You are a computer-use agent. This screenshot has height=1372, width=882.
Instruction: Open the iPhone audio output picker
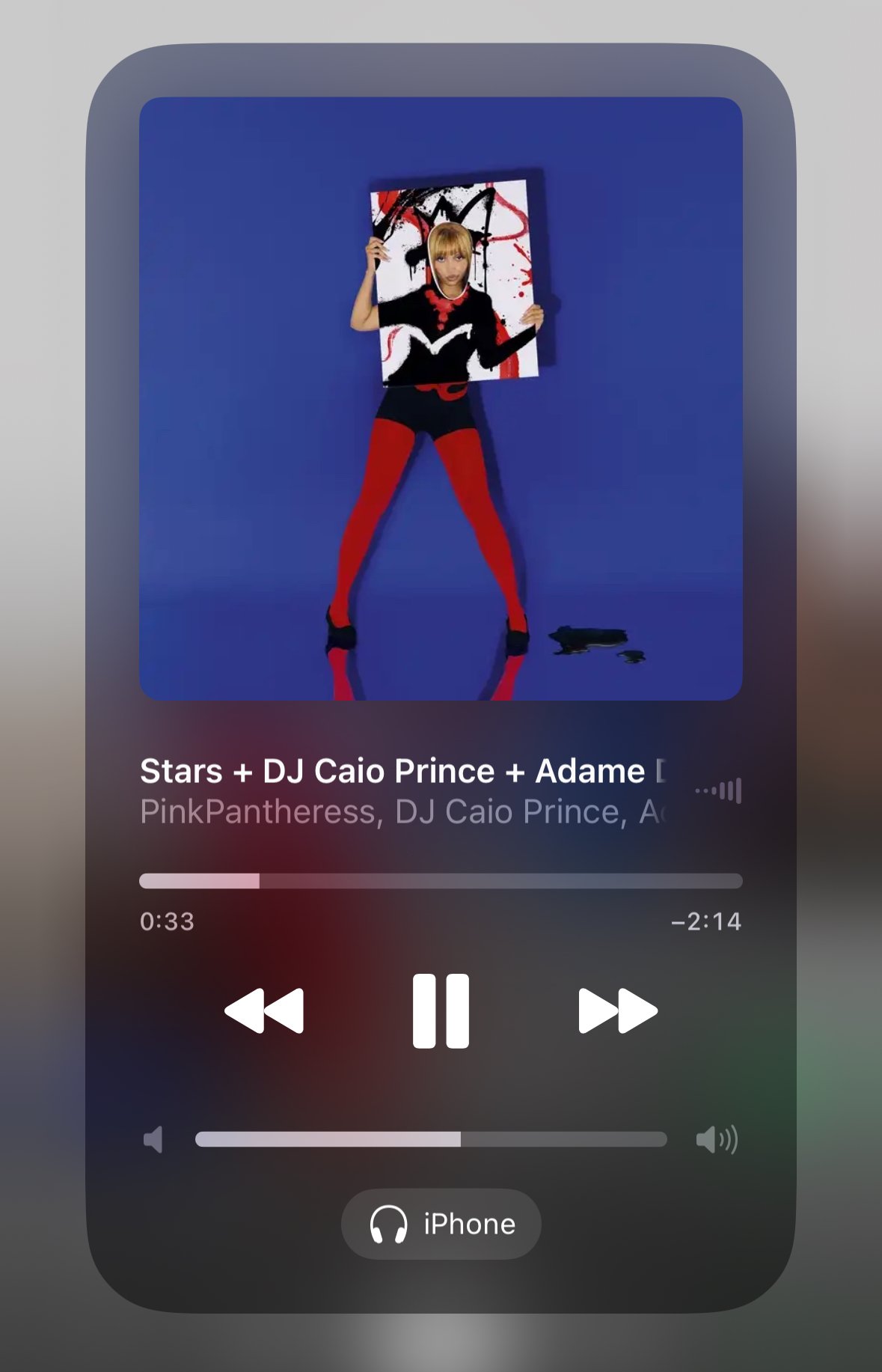(x=441, y=1224)
